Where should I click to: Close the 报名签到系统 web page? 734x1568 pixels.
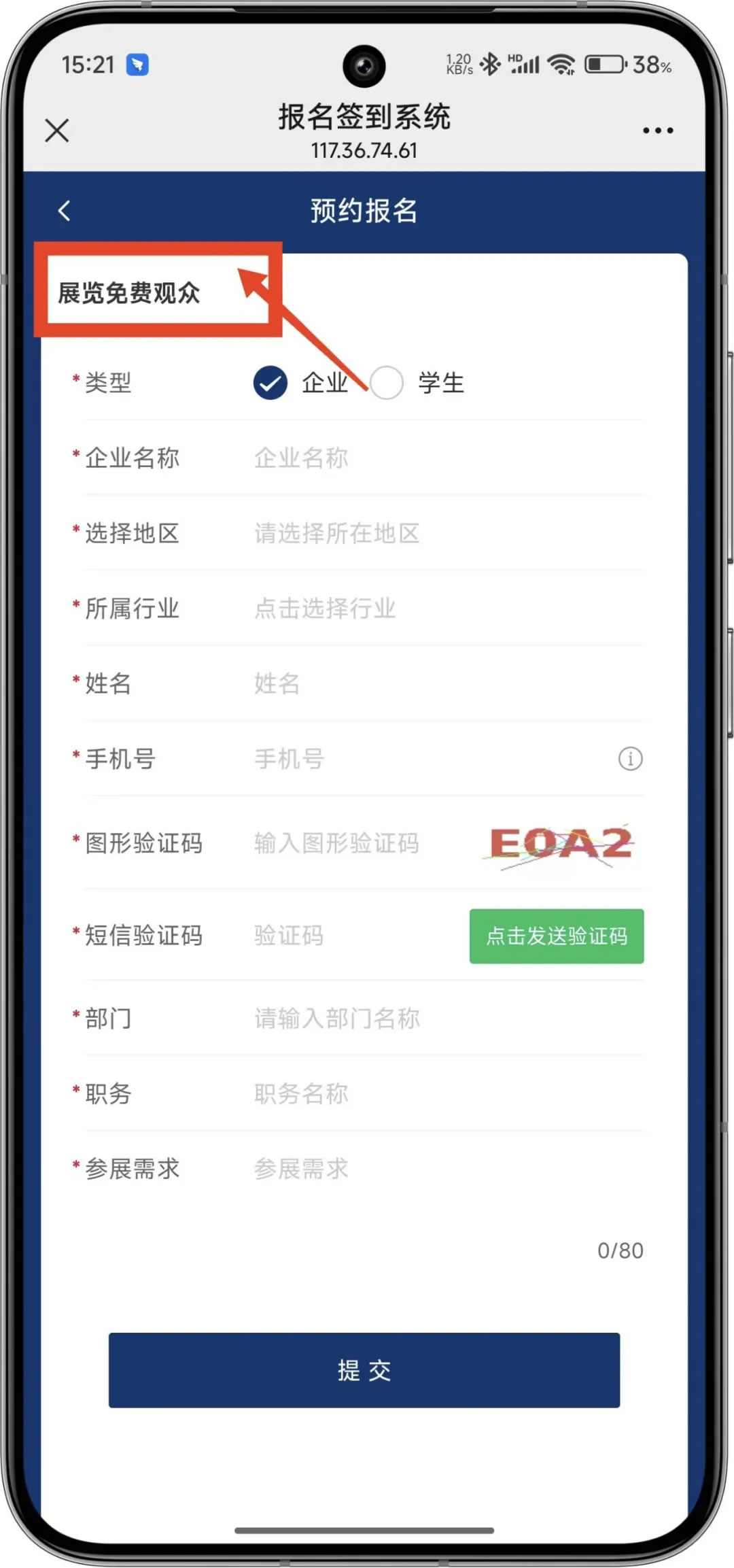coord(57,130)
